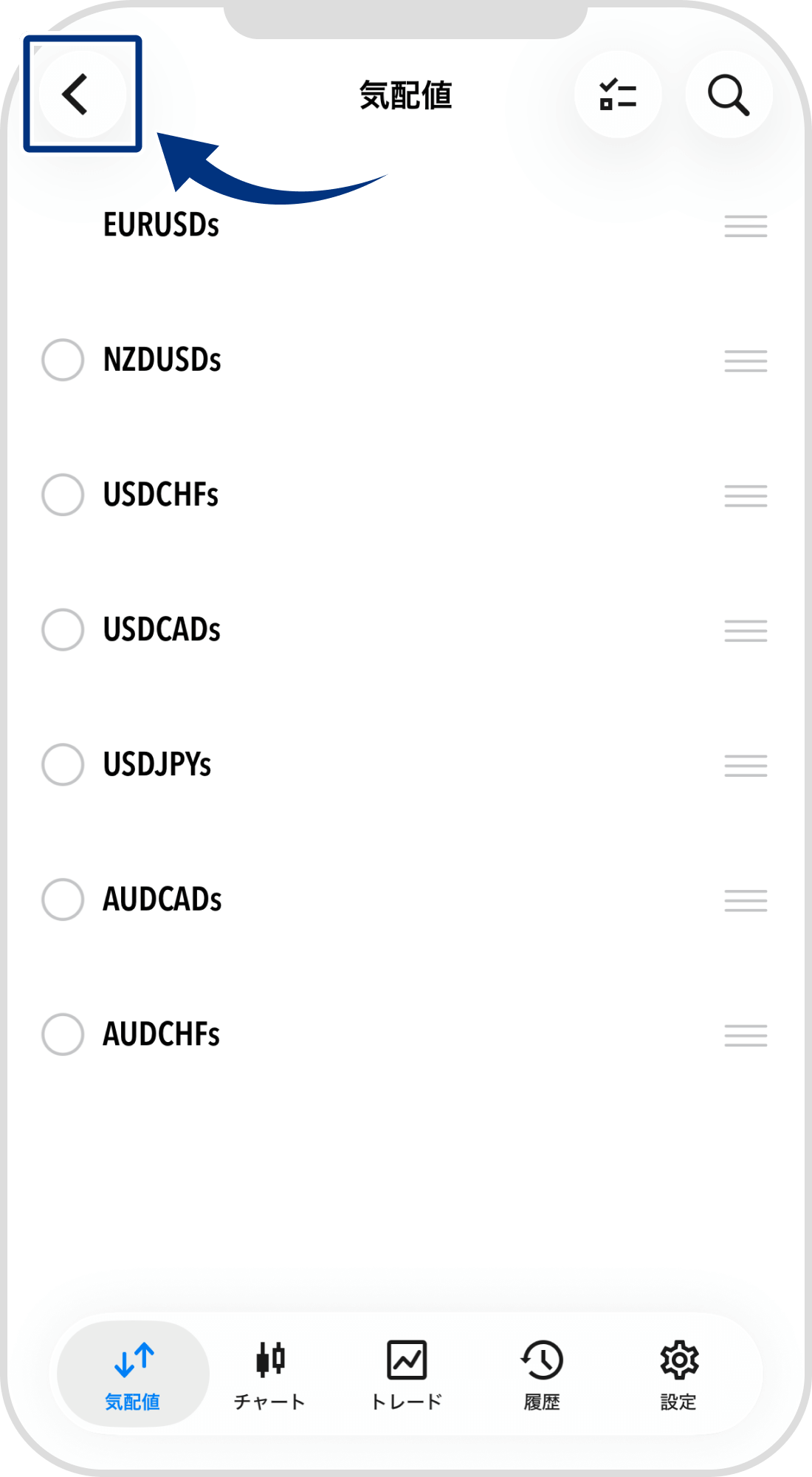Check the USDCADs circle
The width and height of the screenshot is (812, 1477).
pyautogui.click(x=63, y=629)
